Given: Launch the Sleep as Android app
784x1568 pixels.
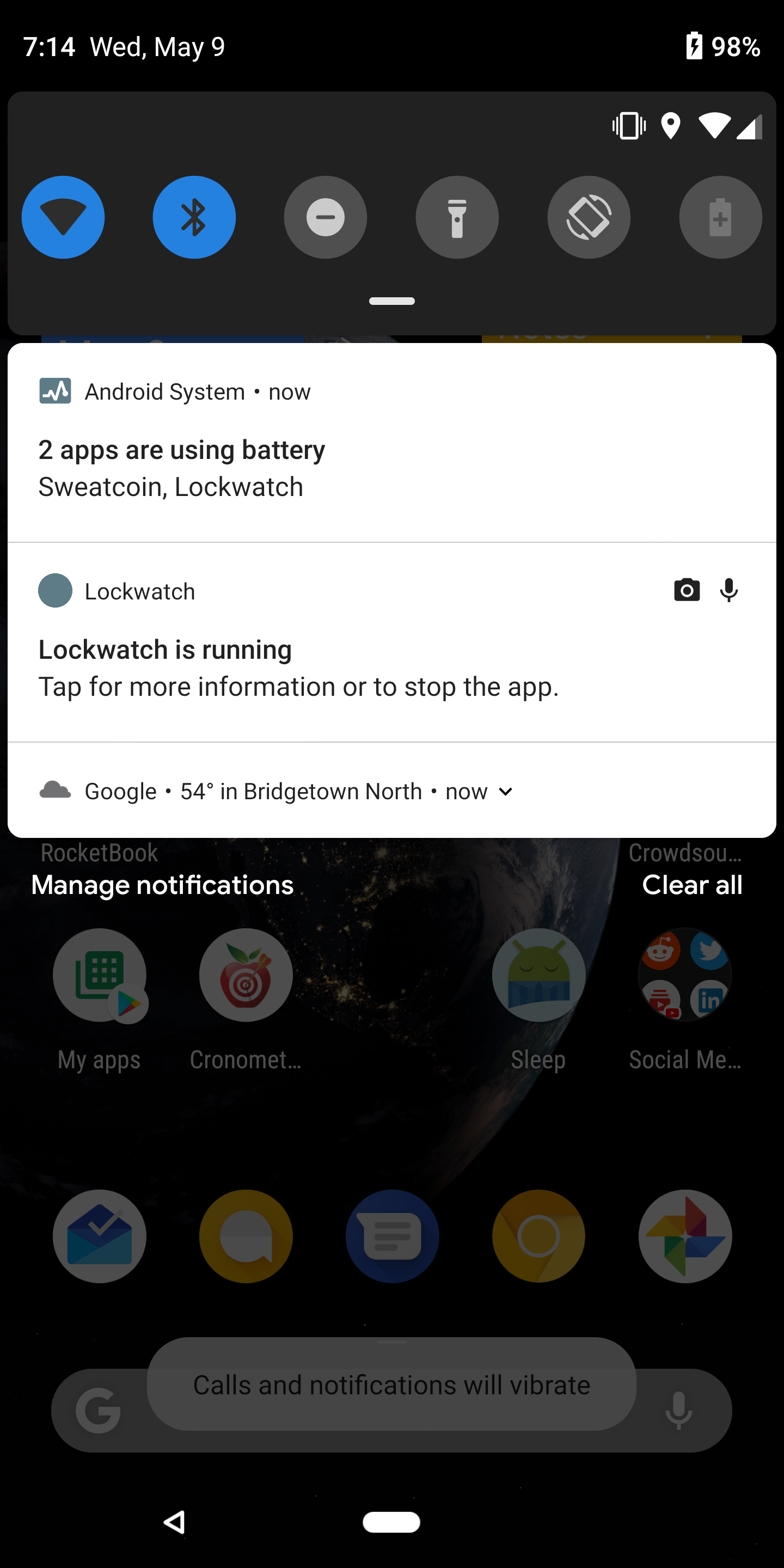Looking at the screenshot, I should click(x=538, y=975).
